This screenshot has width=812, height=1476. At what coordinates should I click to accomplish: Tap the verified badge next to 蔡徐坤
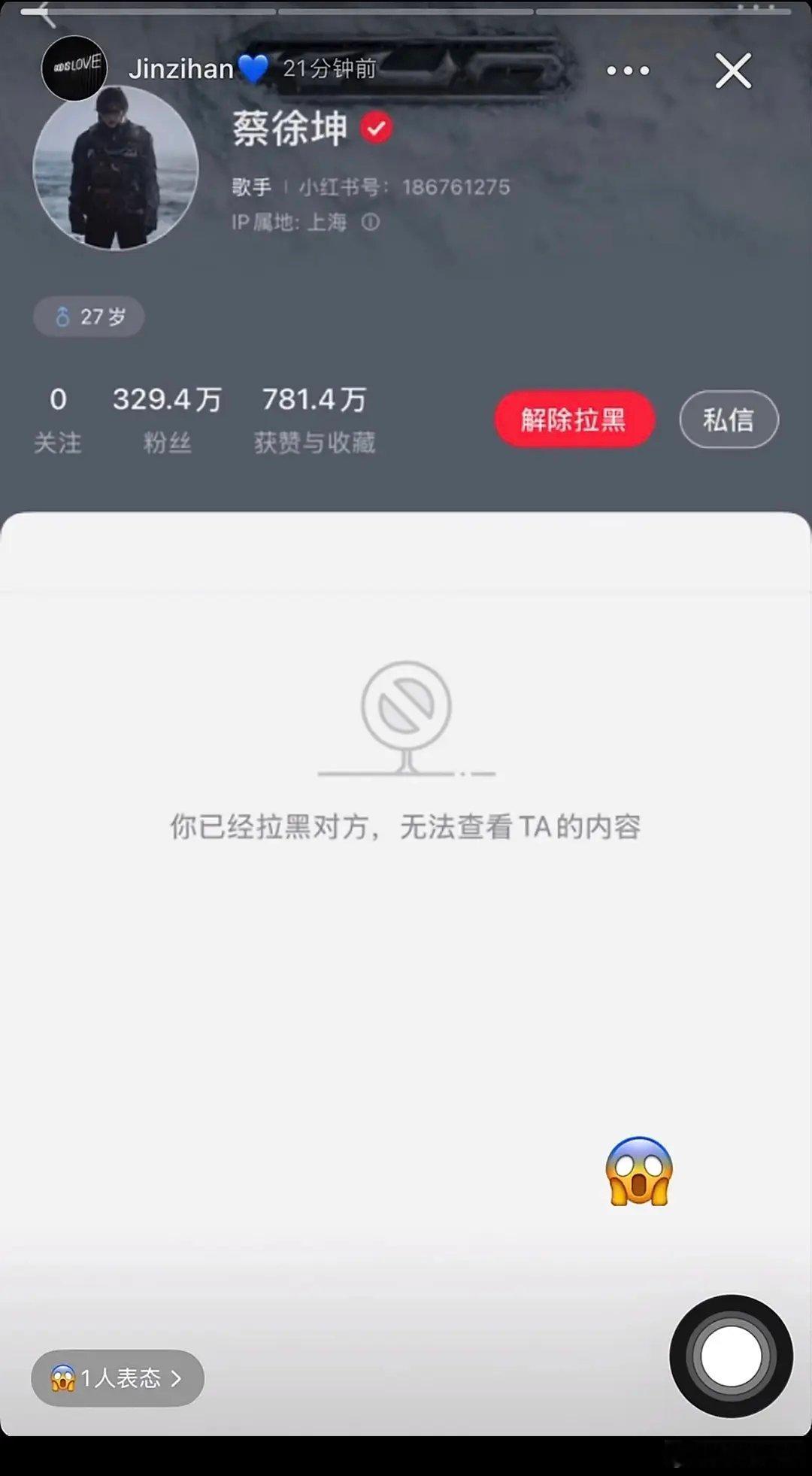click(x=377, y=128)
